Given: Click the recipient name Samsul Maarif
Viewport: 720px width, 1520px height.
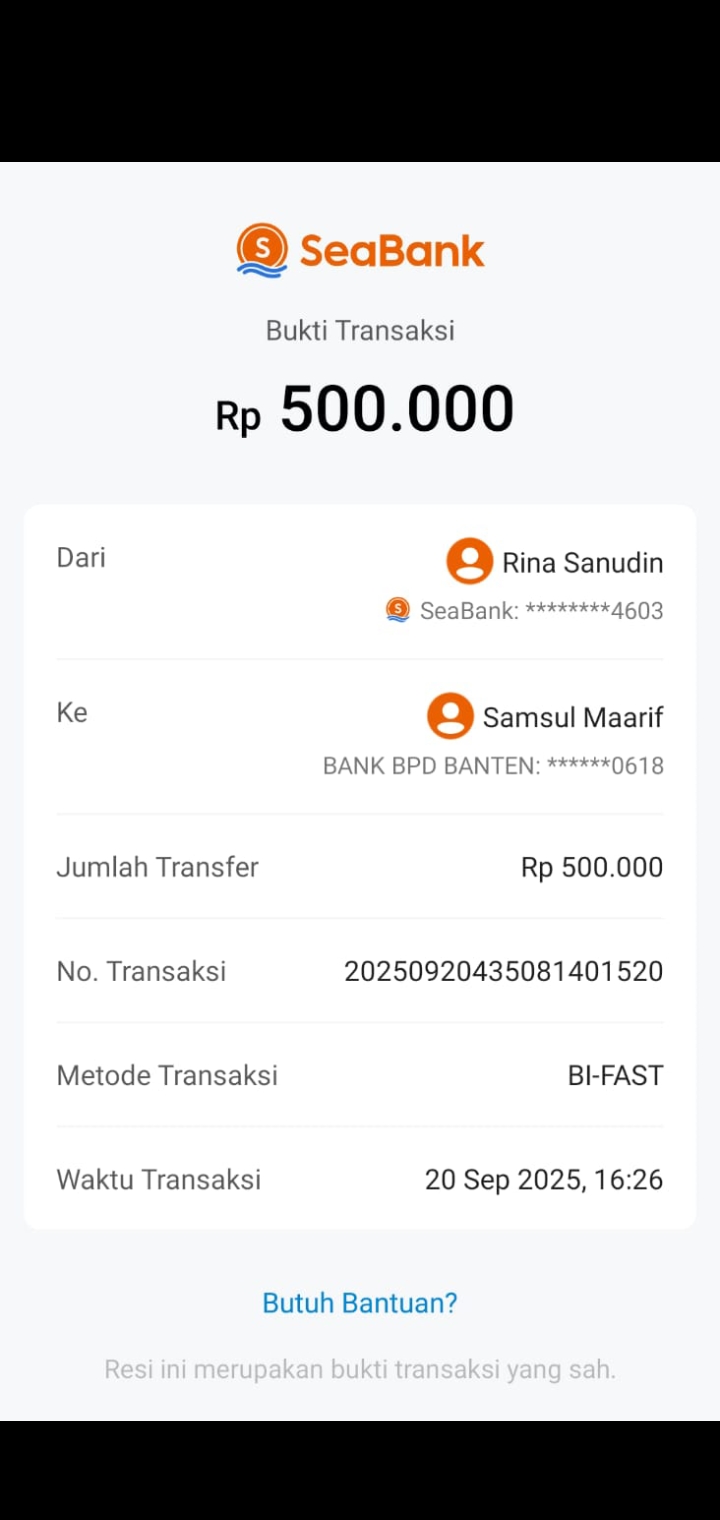Looking at the screenshot, I should 573,716.
